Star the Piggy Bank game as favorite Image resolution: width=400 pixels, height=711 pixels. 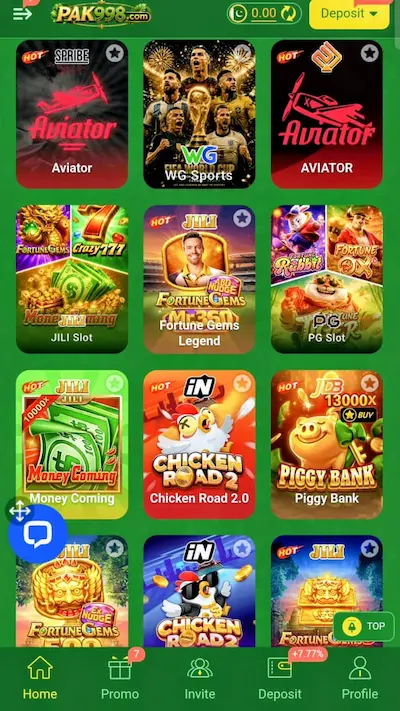point(370,384)
